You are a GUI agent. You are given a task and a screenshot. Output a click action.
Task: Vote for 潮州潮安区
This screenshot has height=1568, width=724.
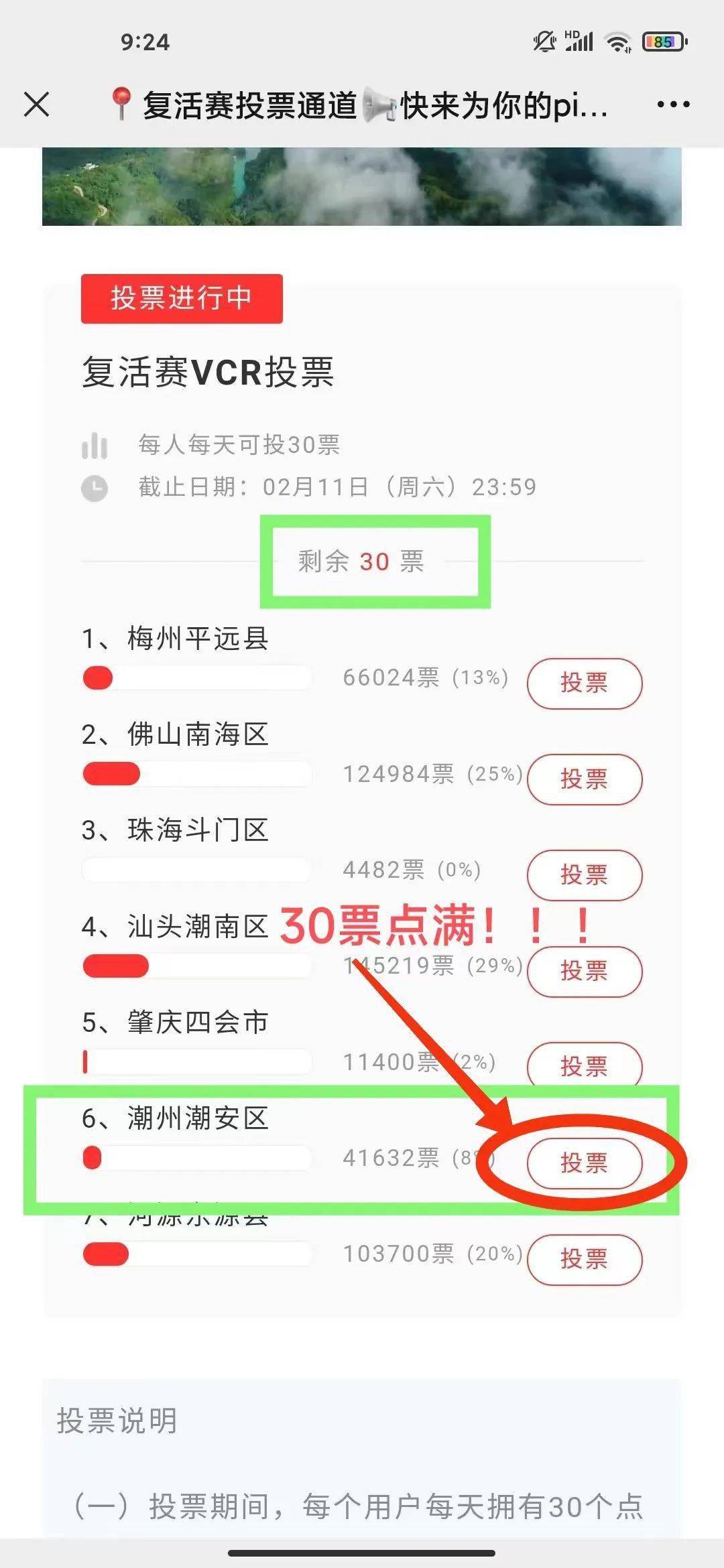[x=584, y=1163]
